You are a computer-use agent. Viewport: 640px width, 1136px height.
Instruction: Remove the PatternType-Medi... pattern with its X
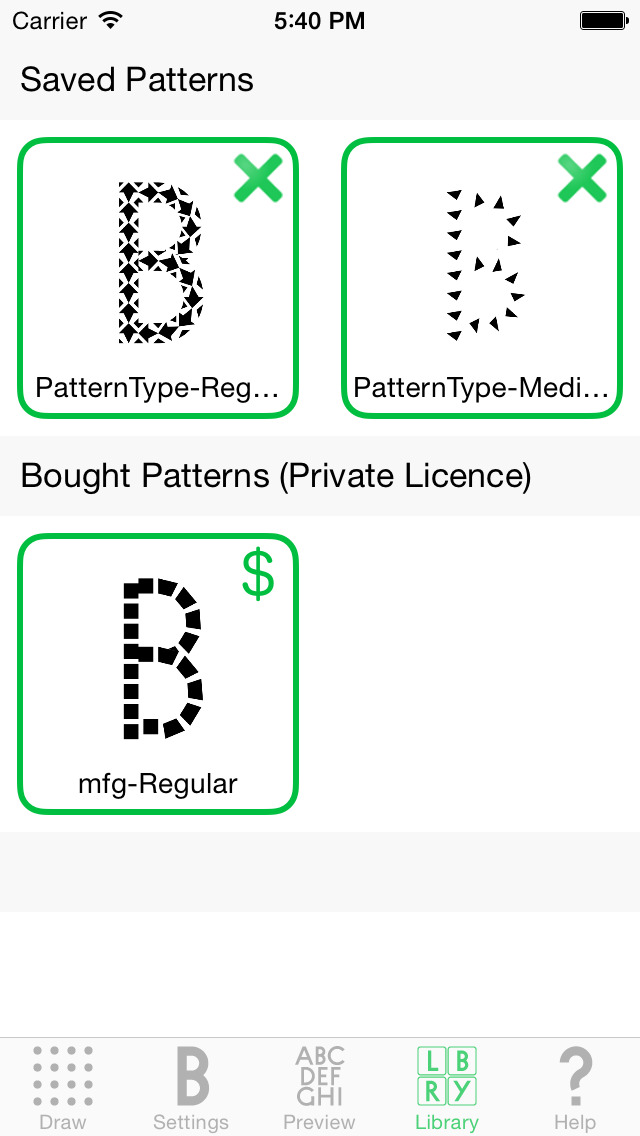tap(582, 179)
